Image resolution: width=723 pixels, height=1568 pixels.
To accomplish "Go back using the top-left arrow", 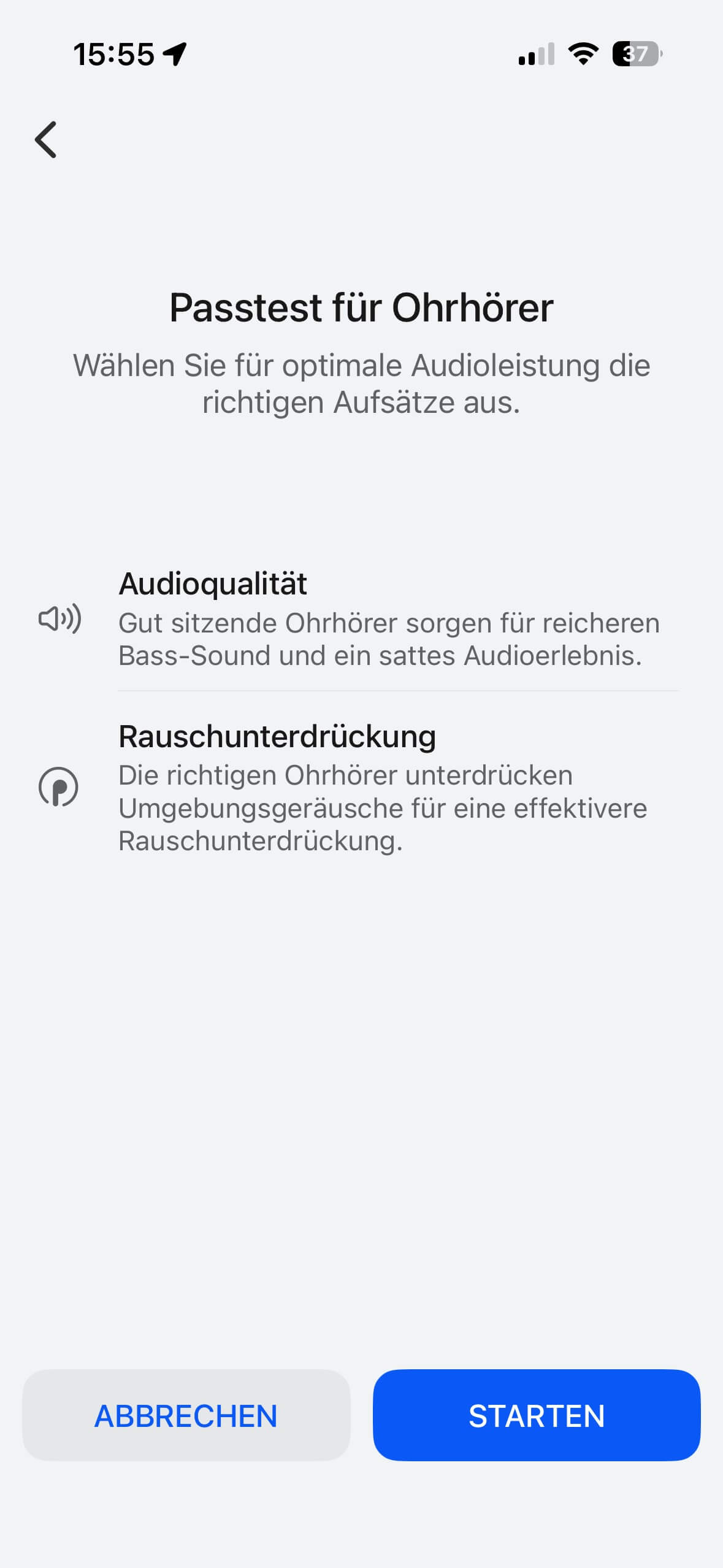I will coord(46,139).
